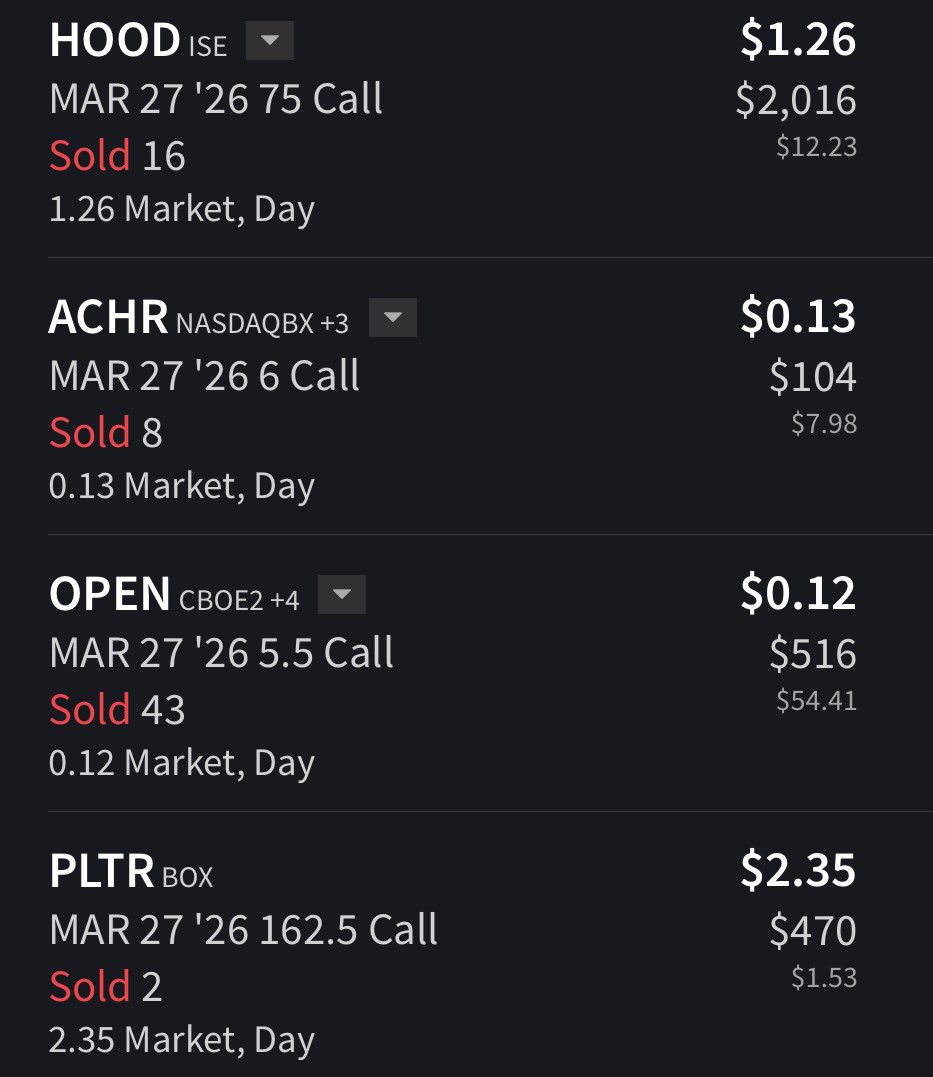This screenshot has height=1077, width=933.
Task: View the OPEN 5.5 Call sold trade
Action: pos(221,654)
